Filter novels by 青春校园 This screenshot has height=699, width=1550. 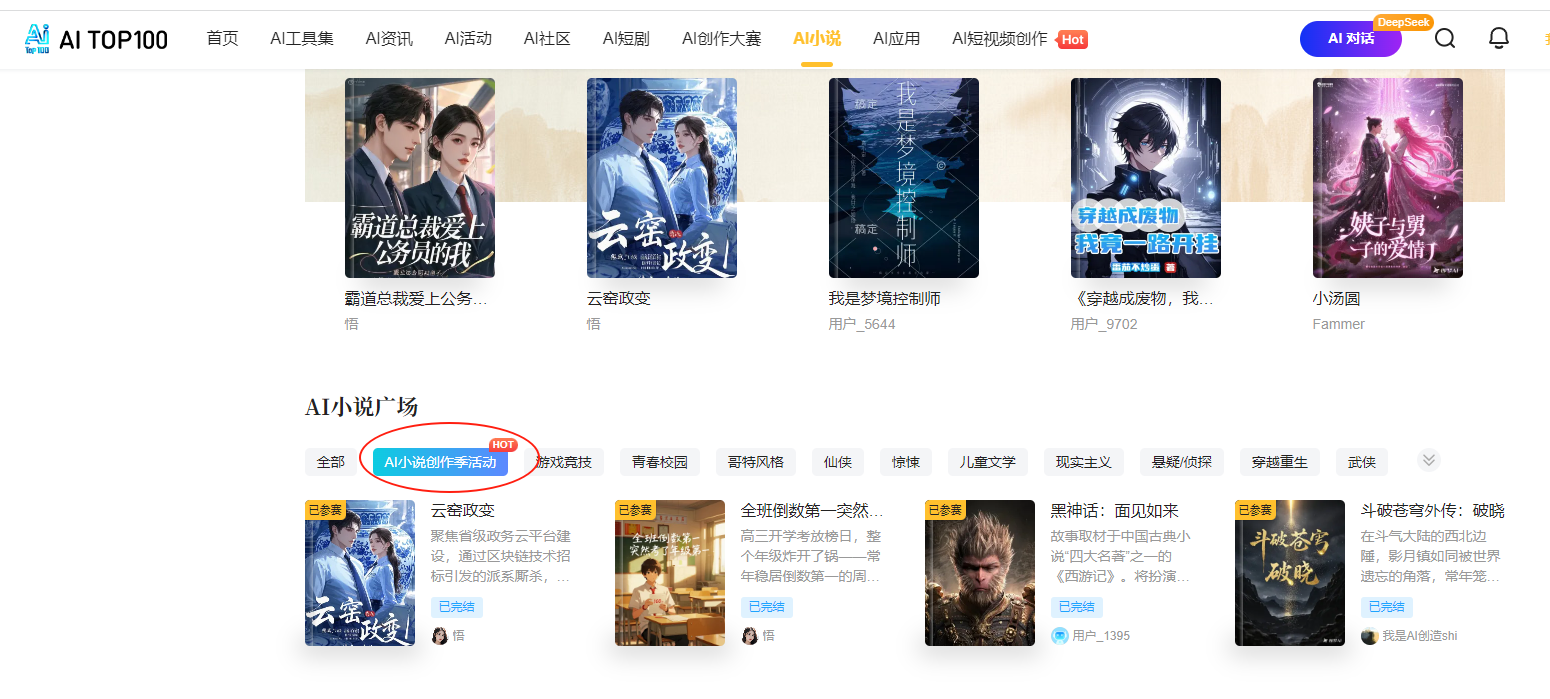[x=660, y=462]
